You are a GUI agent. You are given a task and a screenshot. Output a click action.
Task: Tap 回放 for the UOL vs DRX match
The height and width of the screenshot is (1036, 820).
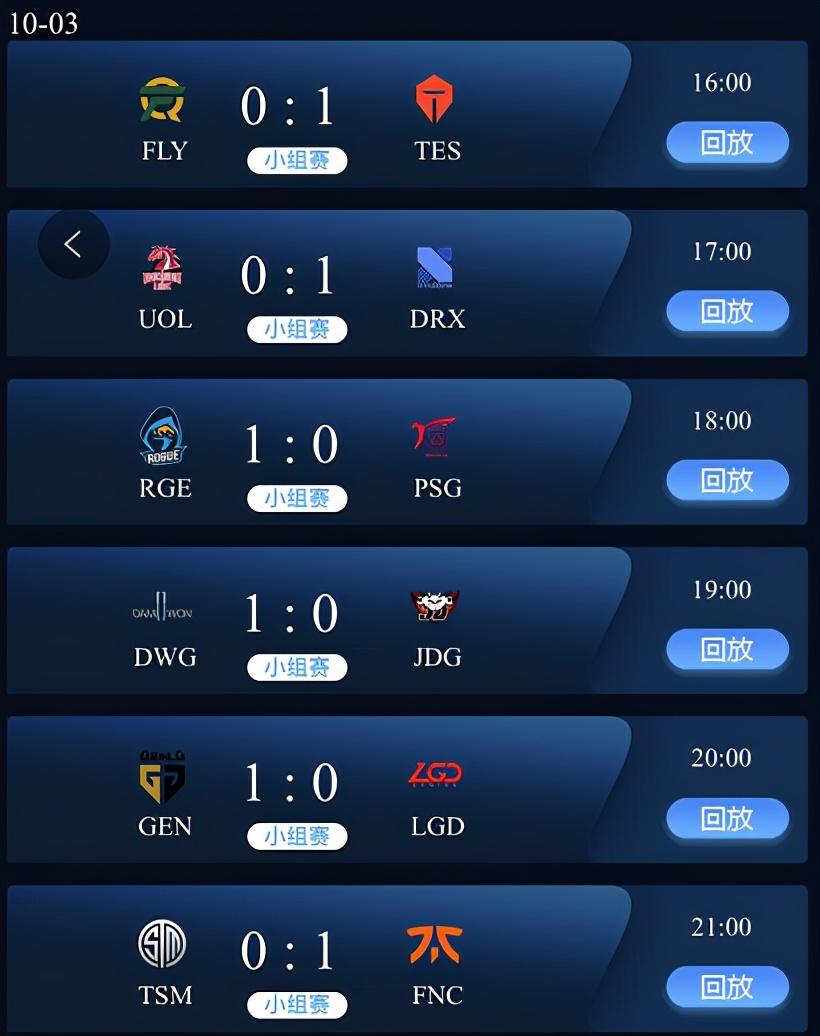(x=727, y=312)
